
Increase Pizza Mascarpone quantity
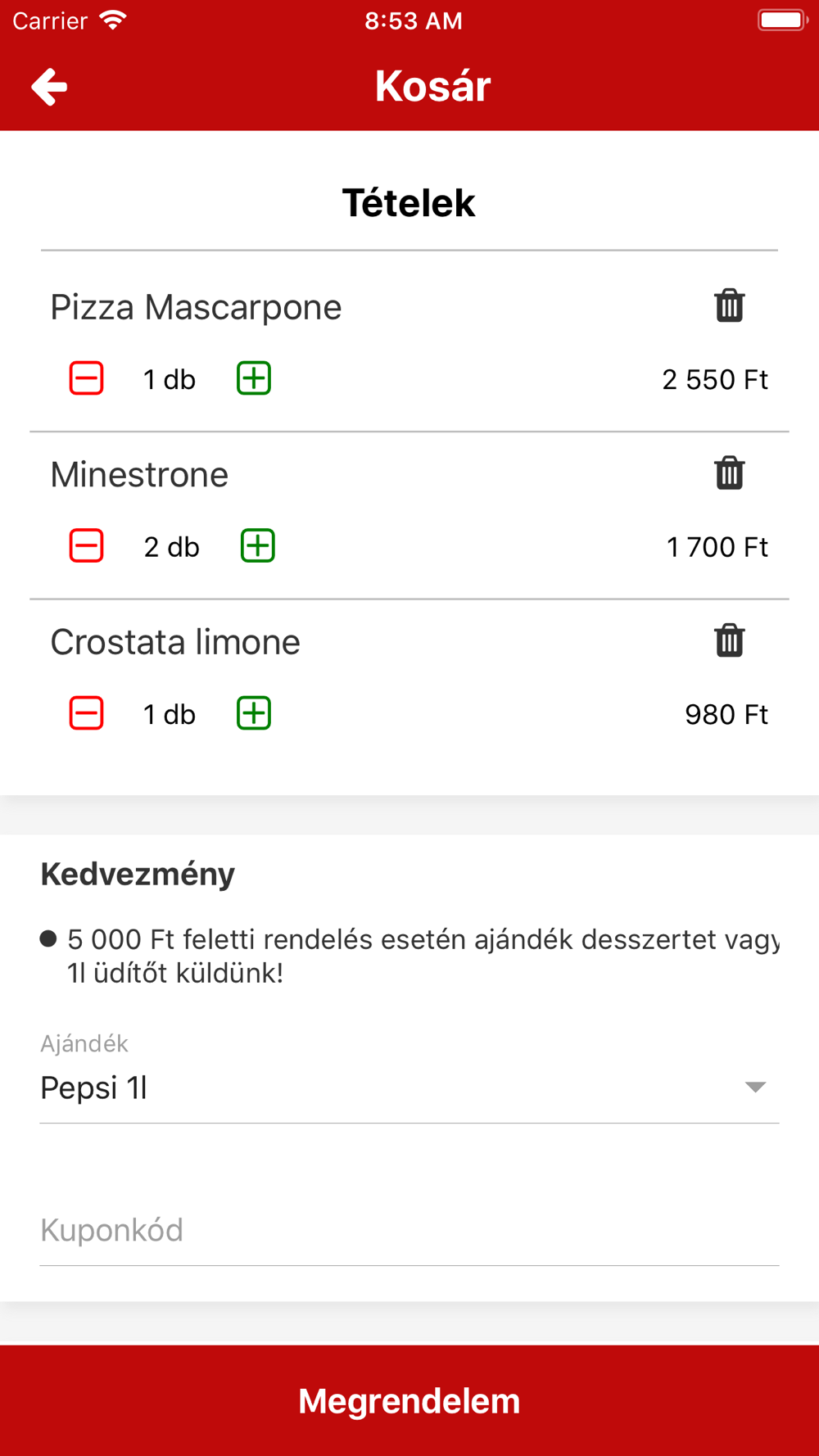[x=254, y=378]
